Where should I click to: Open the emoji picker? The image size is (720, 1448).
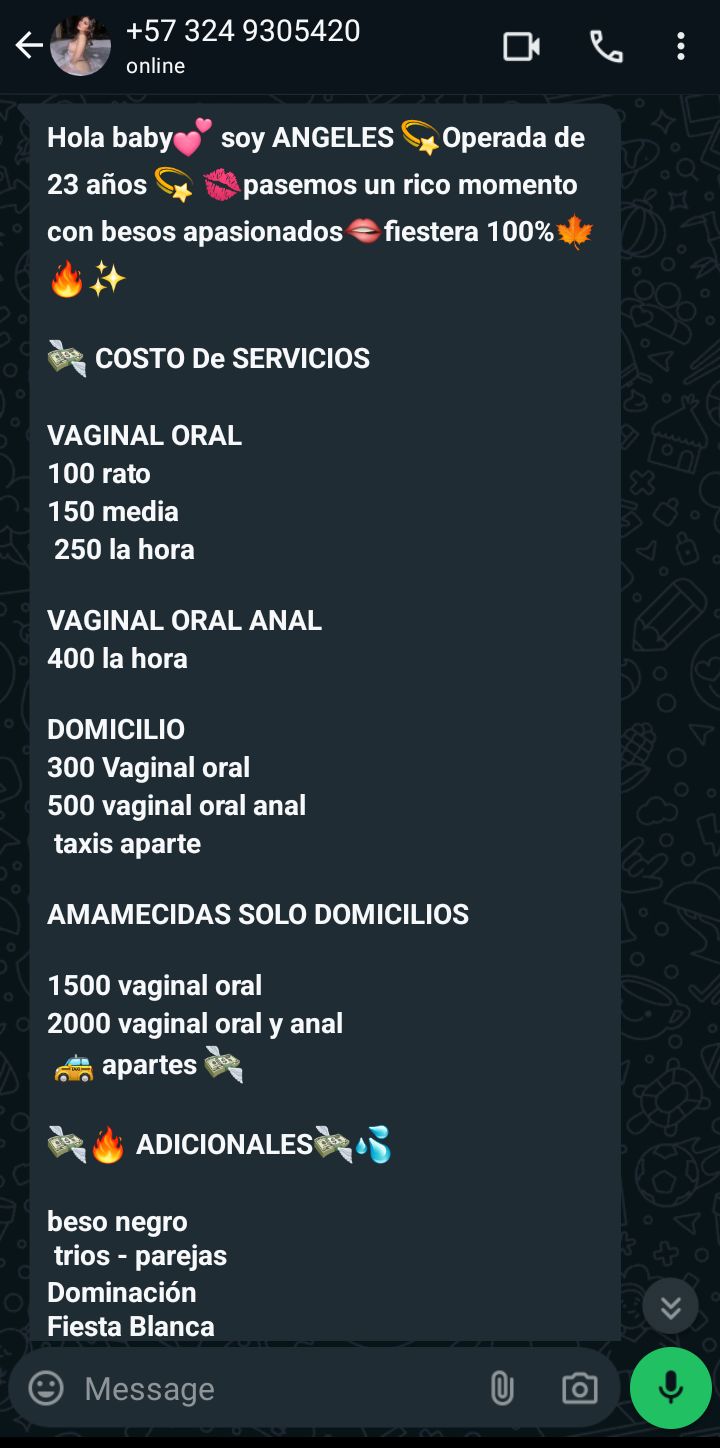point(46,1388)
